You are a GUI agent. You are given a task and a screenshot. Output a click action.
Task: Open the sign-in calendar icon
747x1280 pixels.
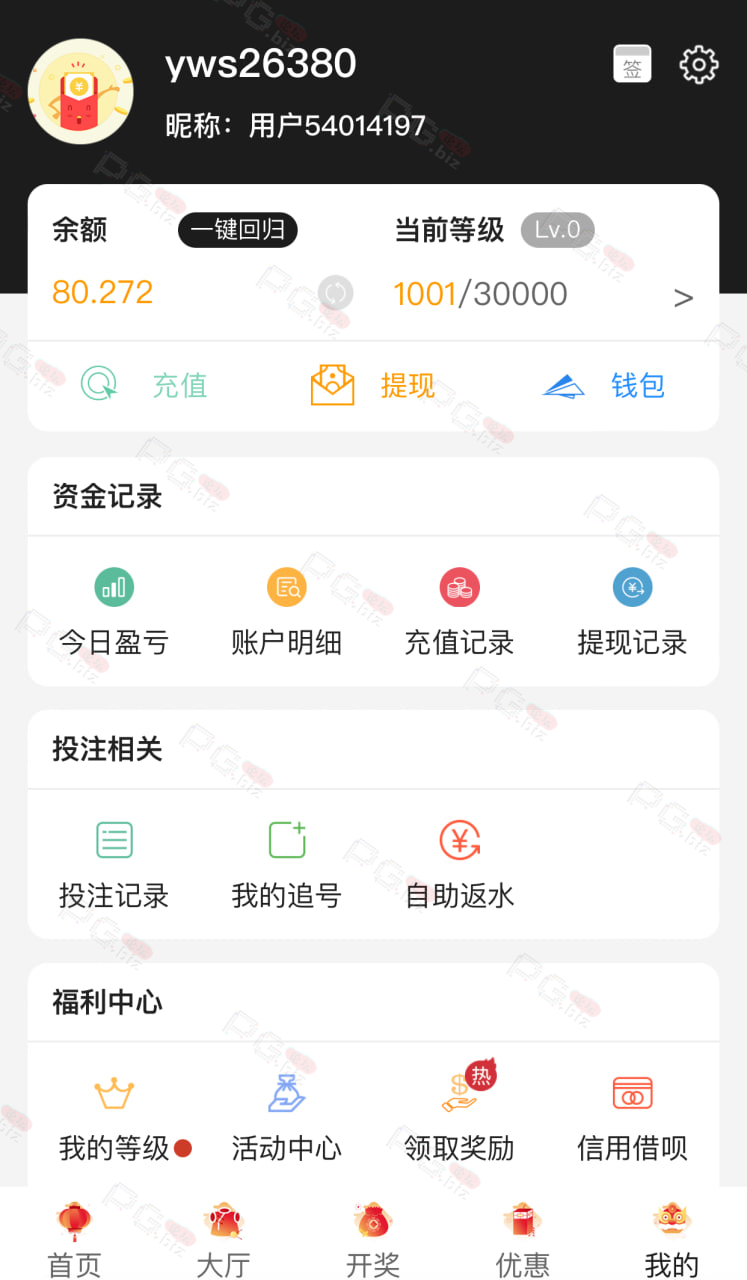click(632, 65)
